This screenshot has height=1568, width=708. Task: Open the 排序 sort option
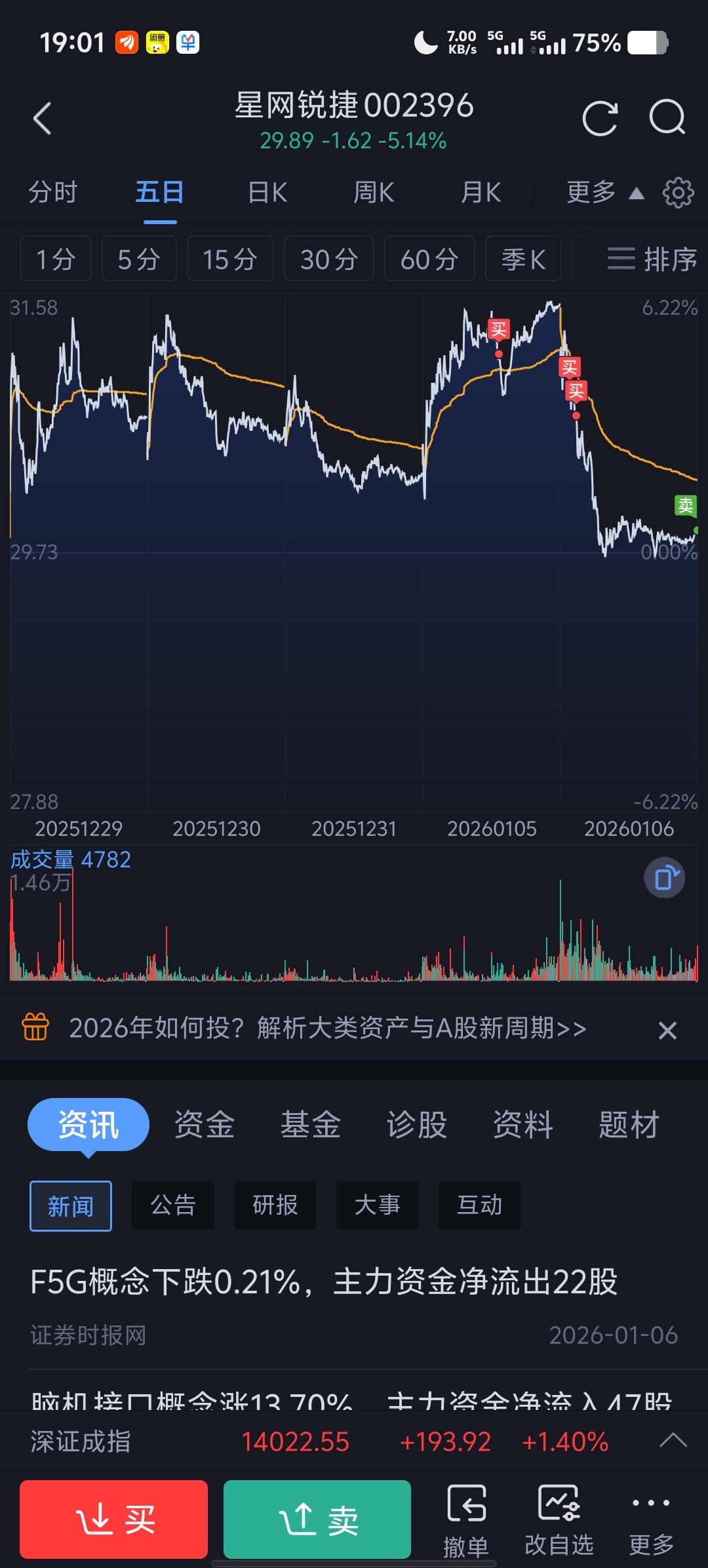pos(651,259)
